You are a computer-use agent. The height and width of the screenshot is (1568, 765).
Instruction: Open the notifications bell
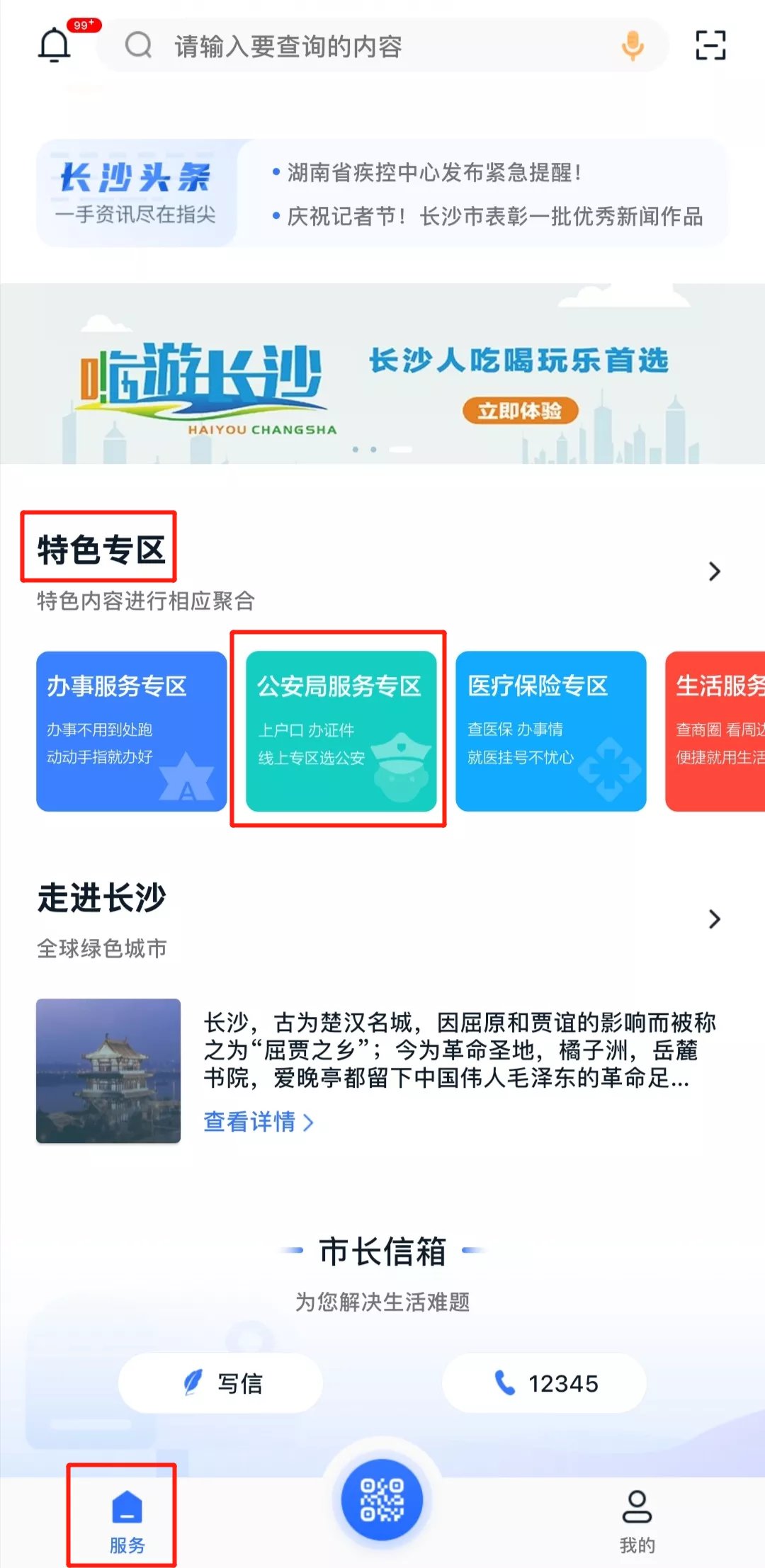tap(55, 45)
